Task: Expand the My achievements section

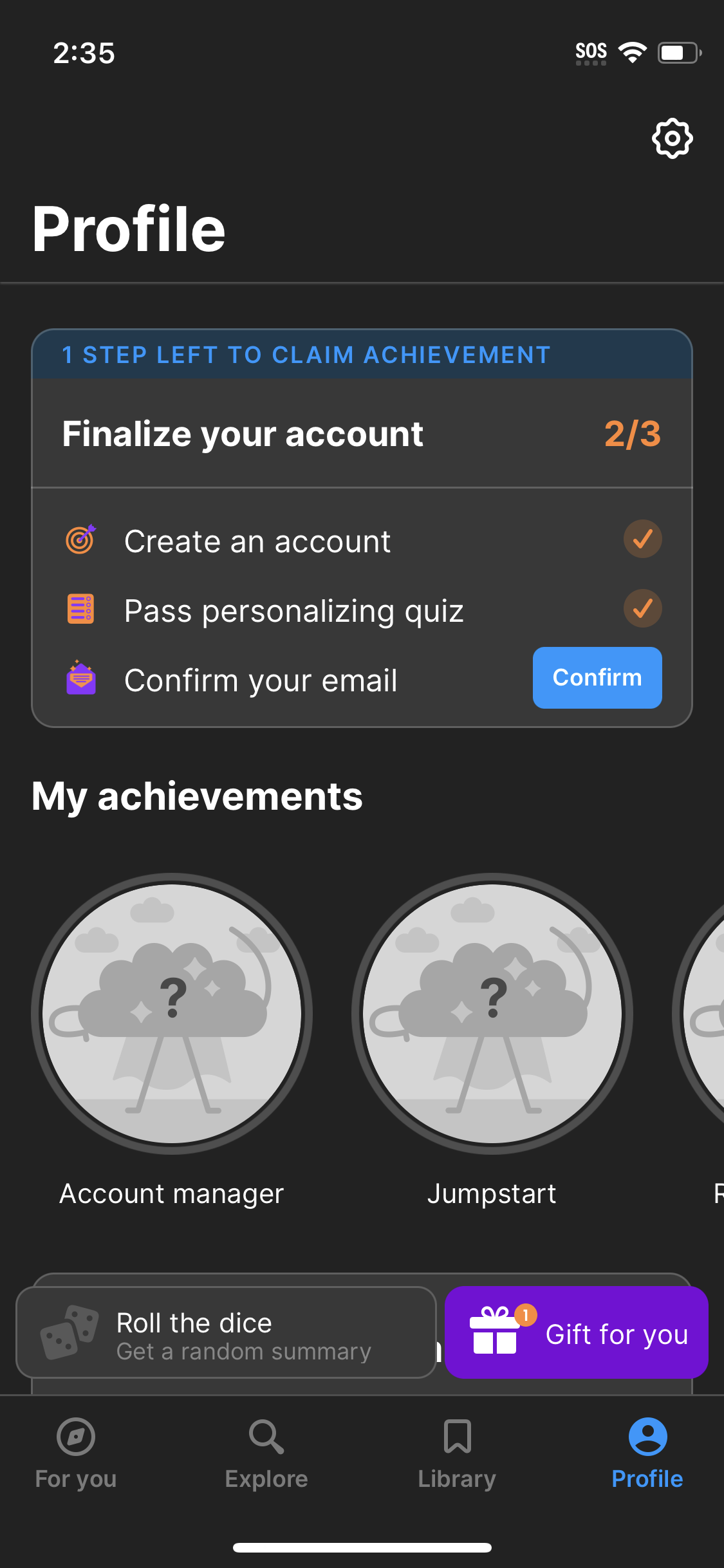Action: (197, 796)
